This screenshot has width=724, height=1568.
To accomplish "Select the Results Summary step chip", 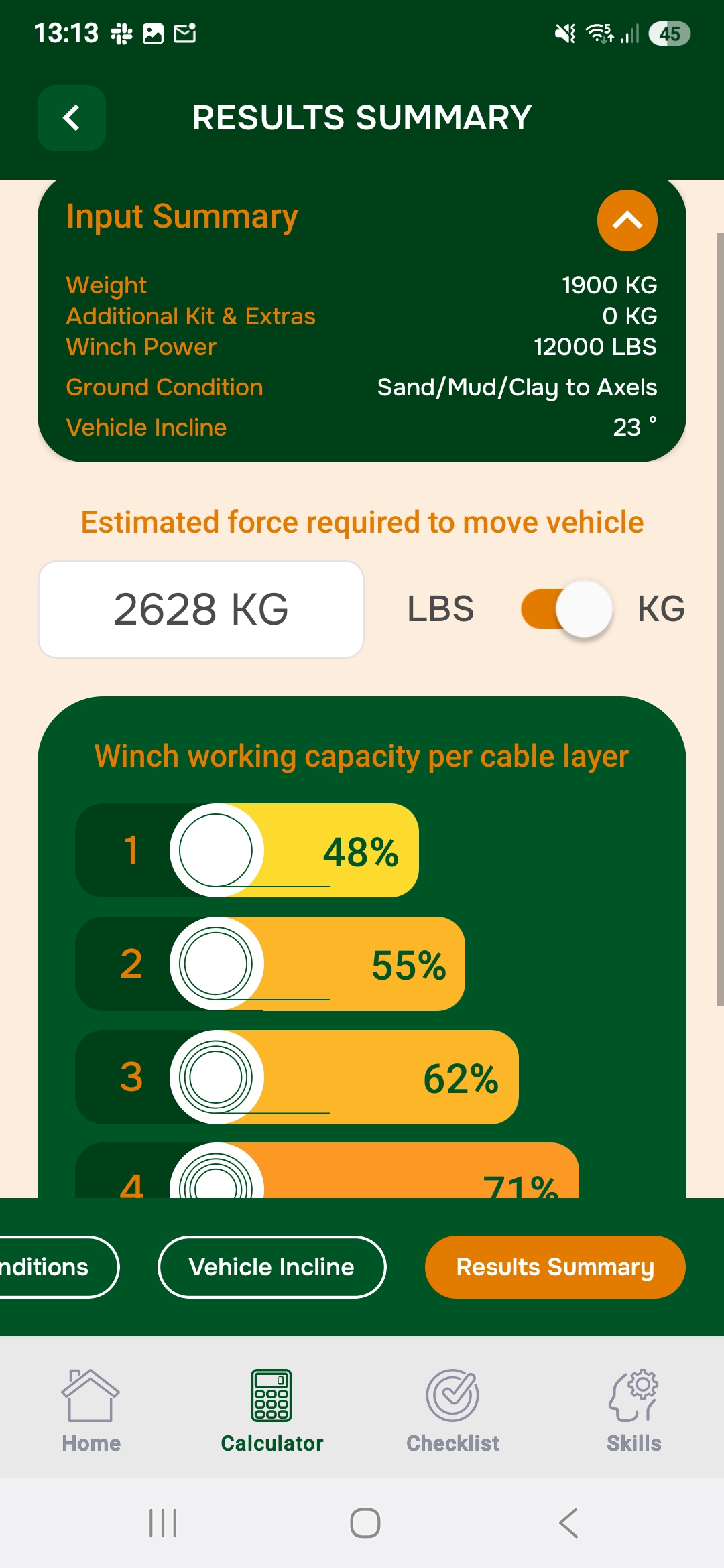I will click(554, 1267).
